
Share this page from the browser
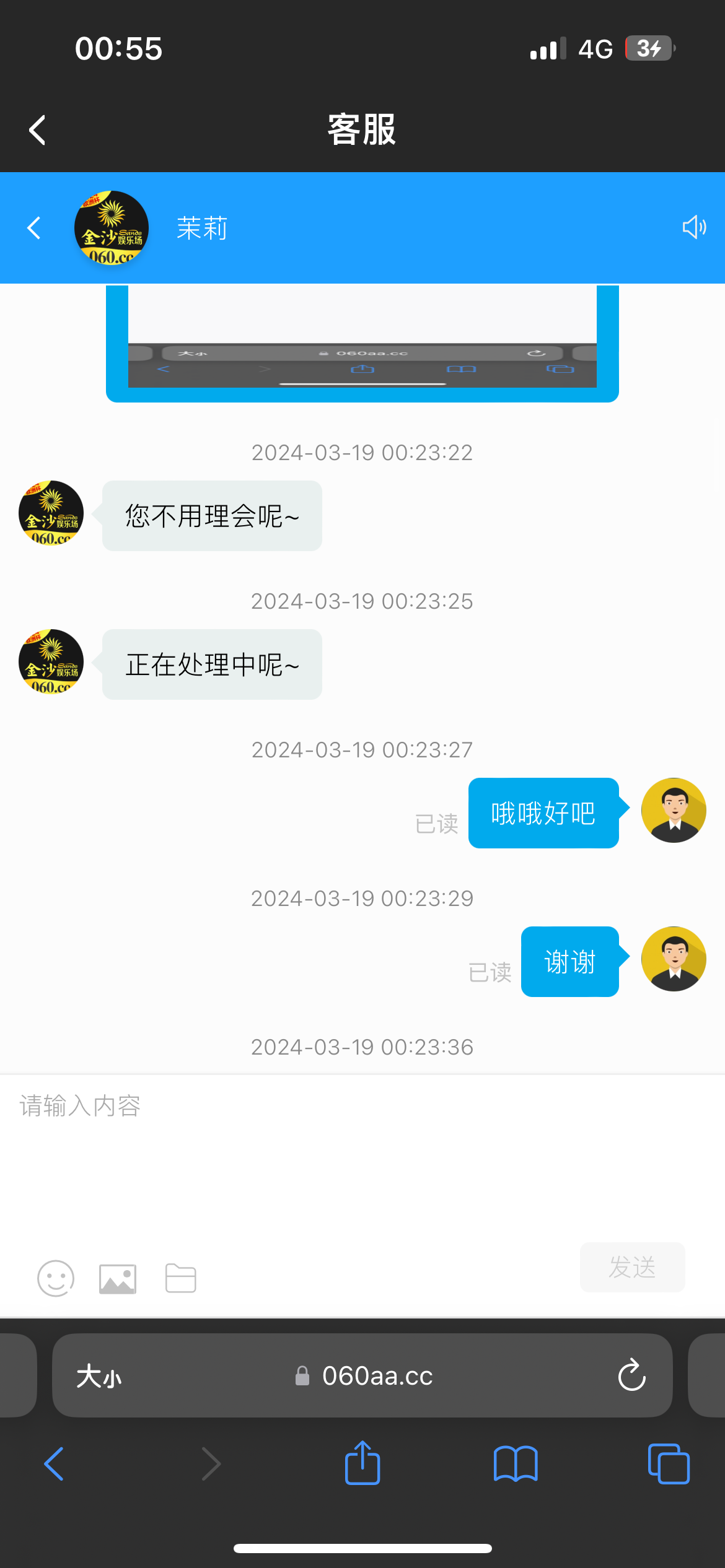click(362, 1463)
